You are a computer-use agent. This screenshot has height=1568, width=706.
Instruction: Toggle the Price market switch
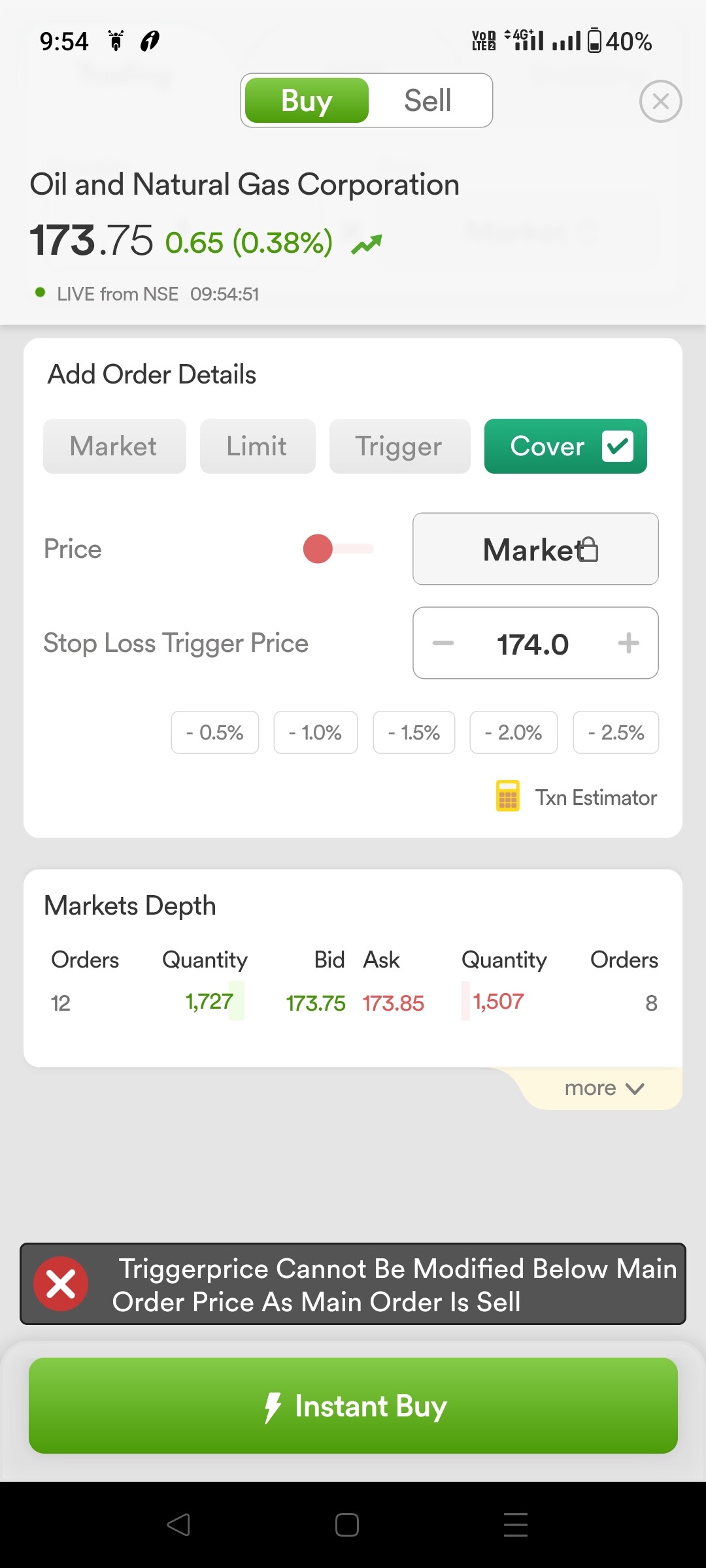338,549
